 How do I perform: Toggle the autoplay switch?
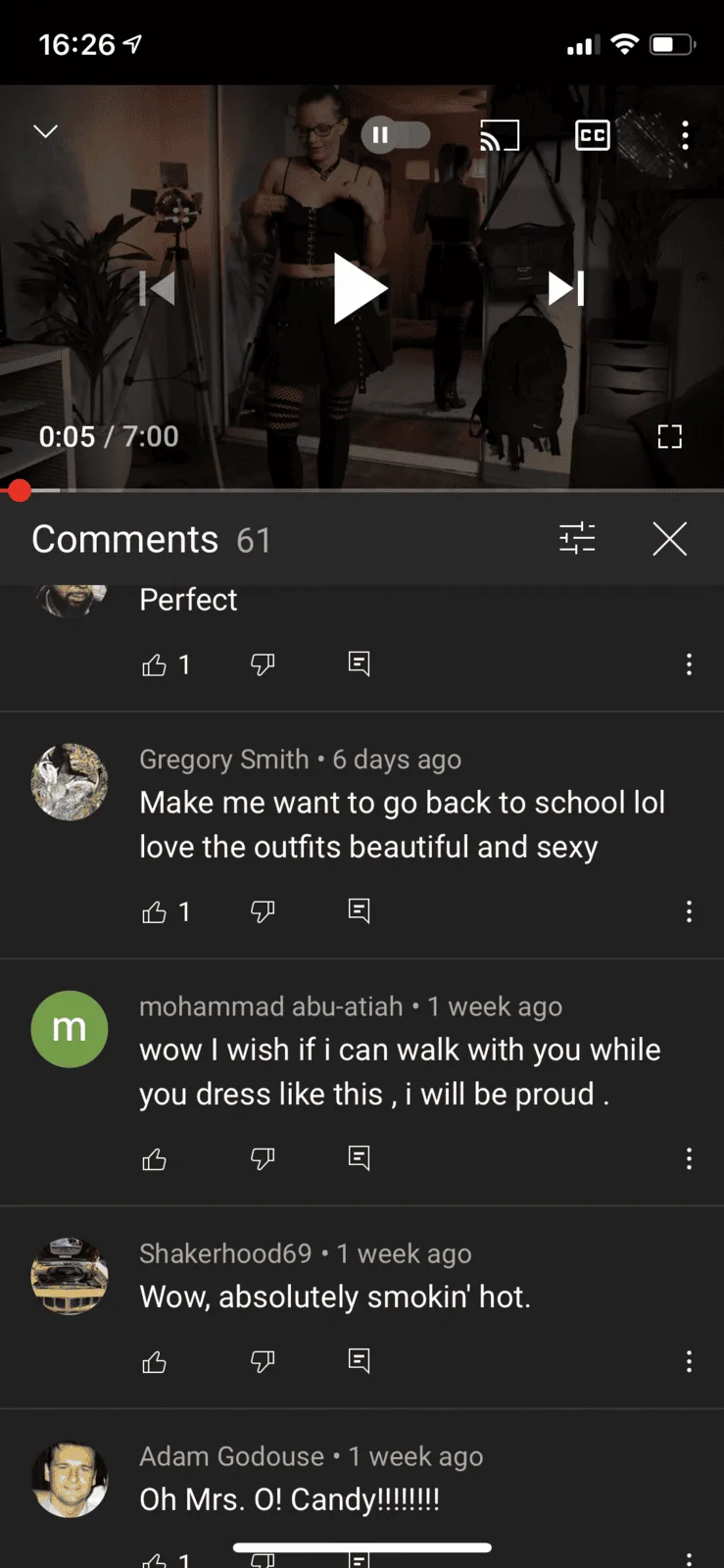tap(396, 135)
